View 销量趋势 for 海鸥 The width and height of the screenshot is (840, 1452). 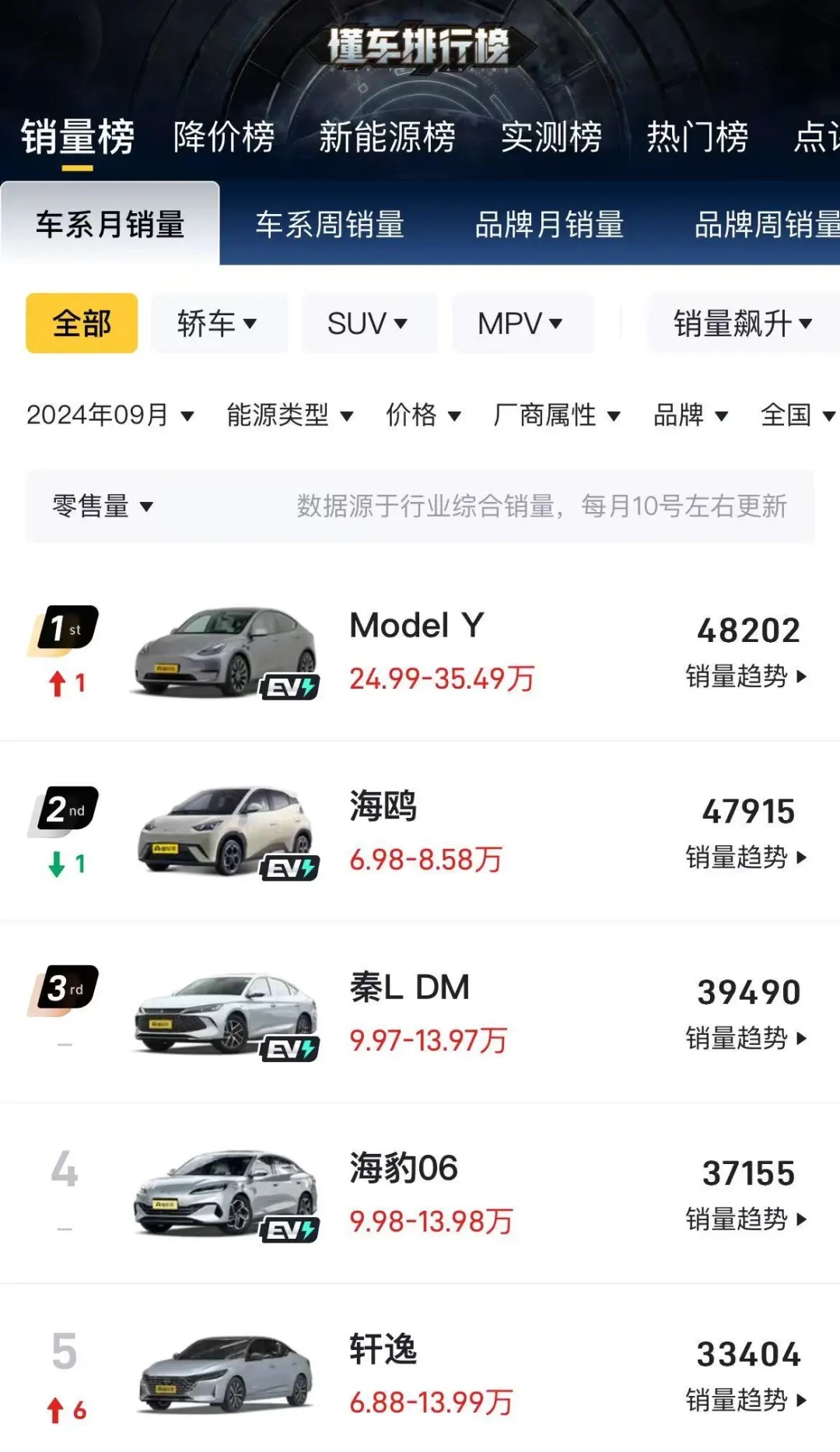(x=746, y=858)
